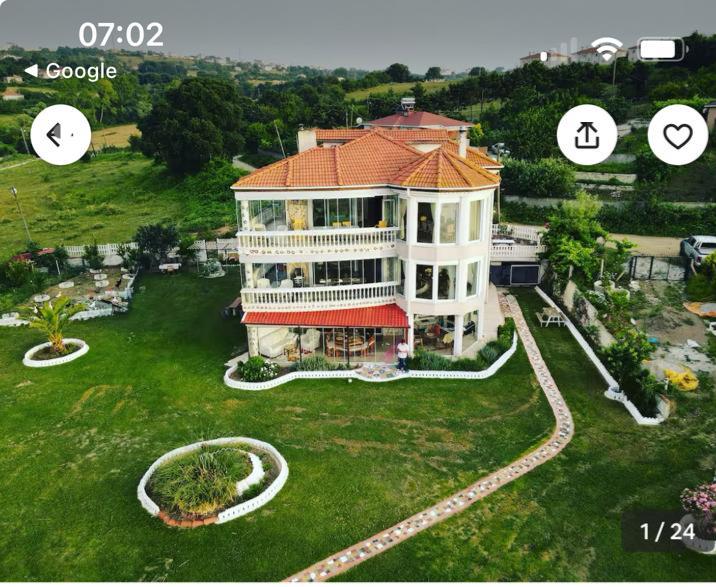
Task: Save listing to favorites with heart
Action: tap(677, 134)
